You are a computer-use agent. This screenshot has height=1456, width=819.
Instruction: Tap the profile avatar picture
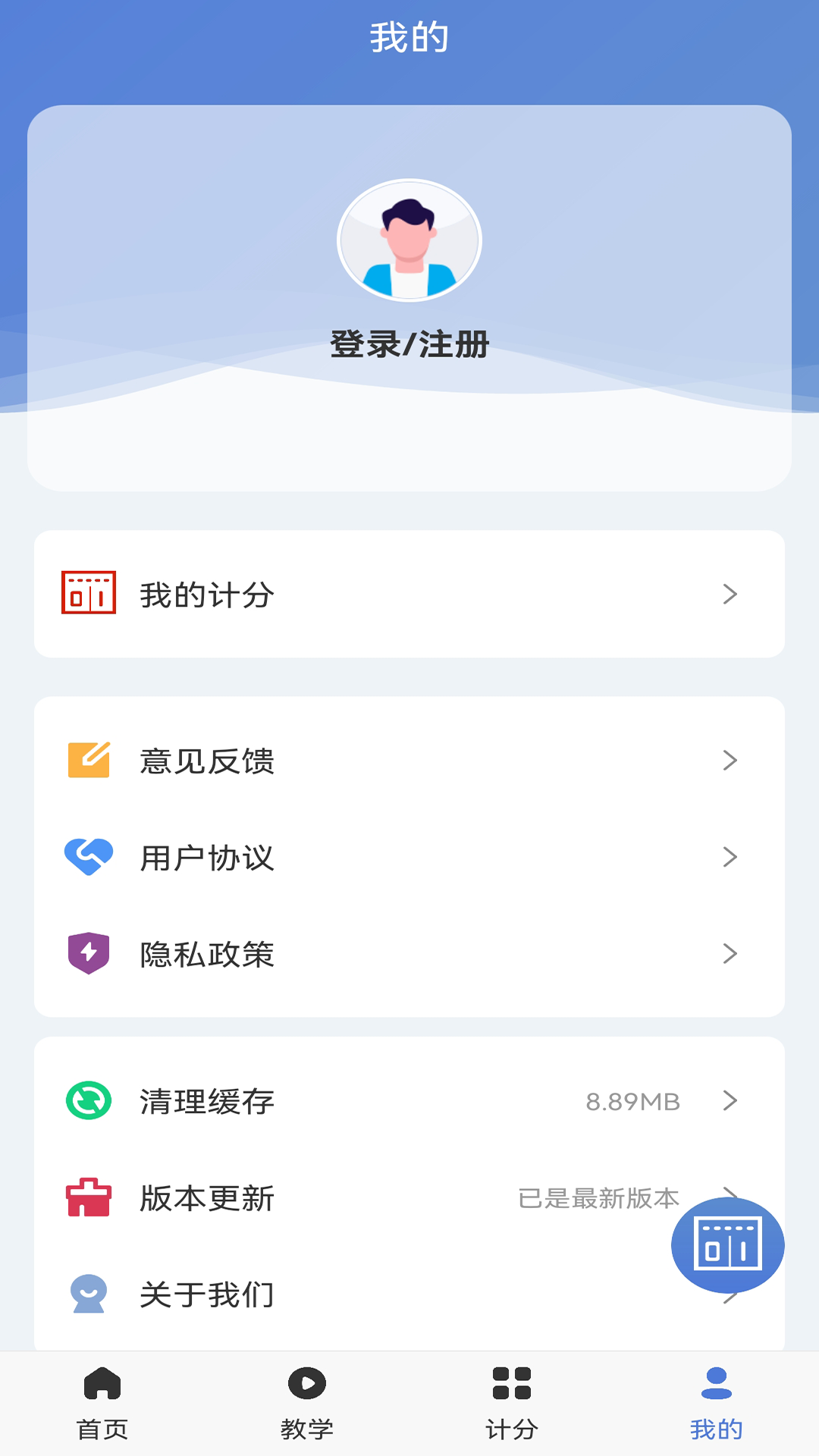click(409, 240)
